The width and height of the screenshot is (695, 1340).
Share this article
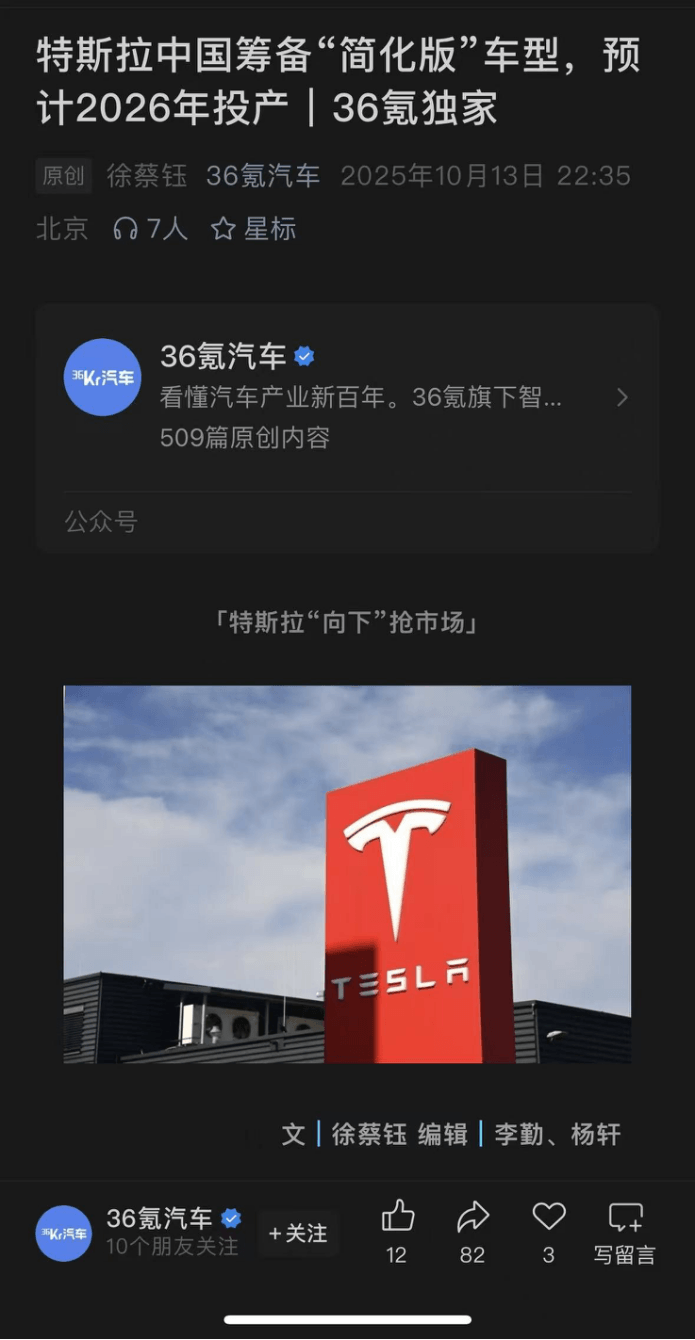pos(472,1217)
